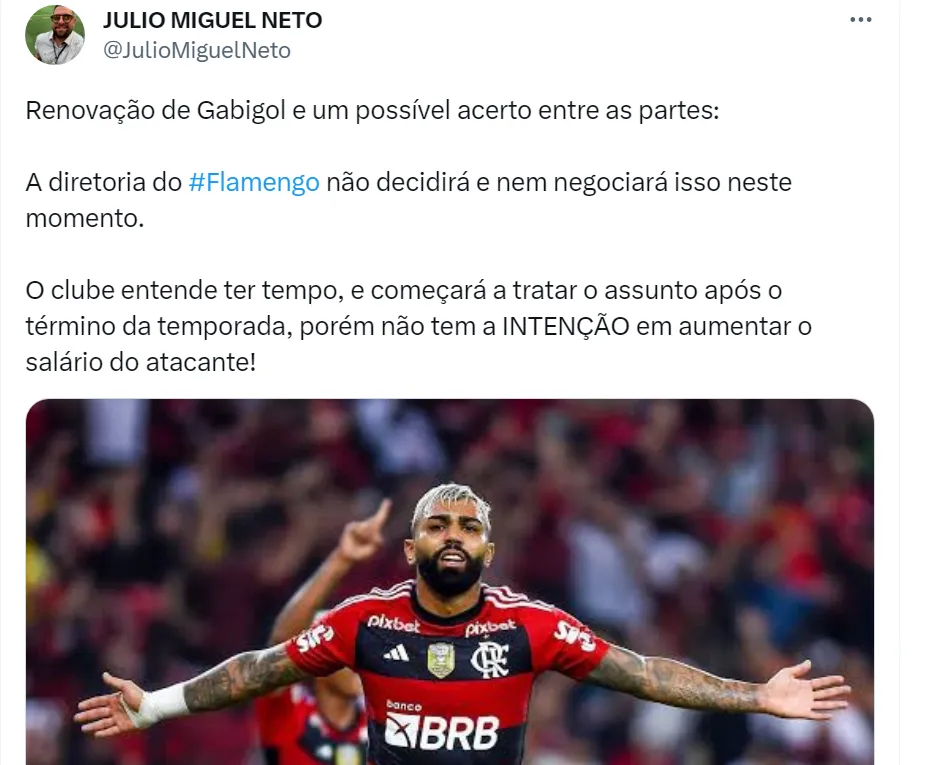Open Julio Miguel Neto's profile picture
The width and height of the screenshot is (928, 765).
click(55, 35)
